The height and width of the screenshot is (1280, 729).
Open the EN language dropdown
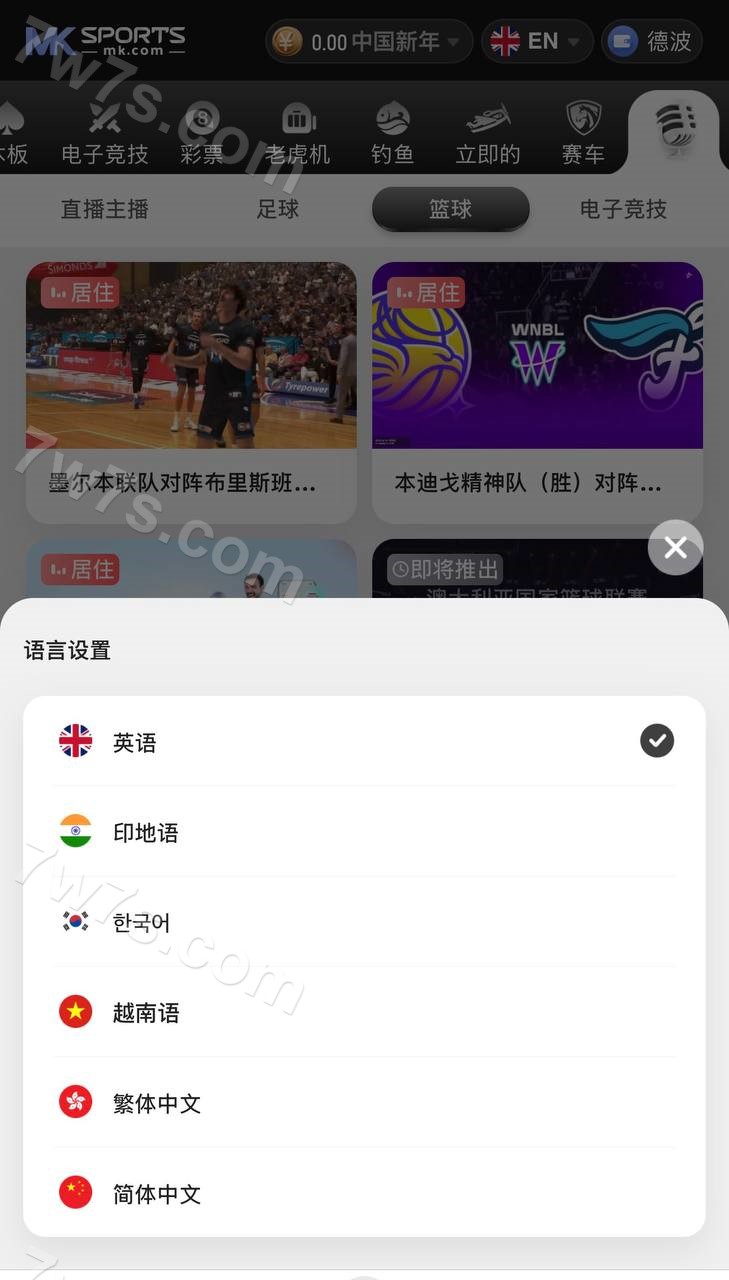(x=537, y=41)
